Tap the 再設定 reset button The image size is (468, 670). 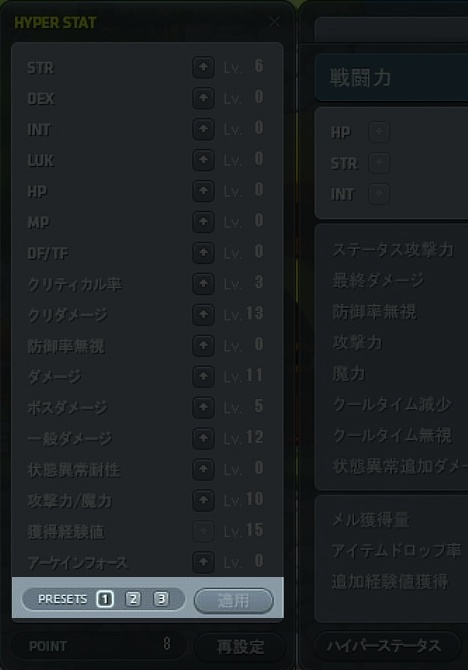tap(240, 646)
